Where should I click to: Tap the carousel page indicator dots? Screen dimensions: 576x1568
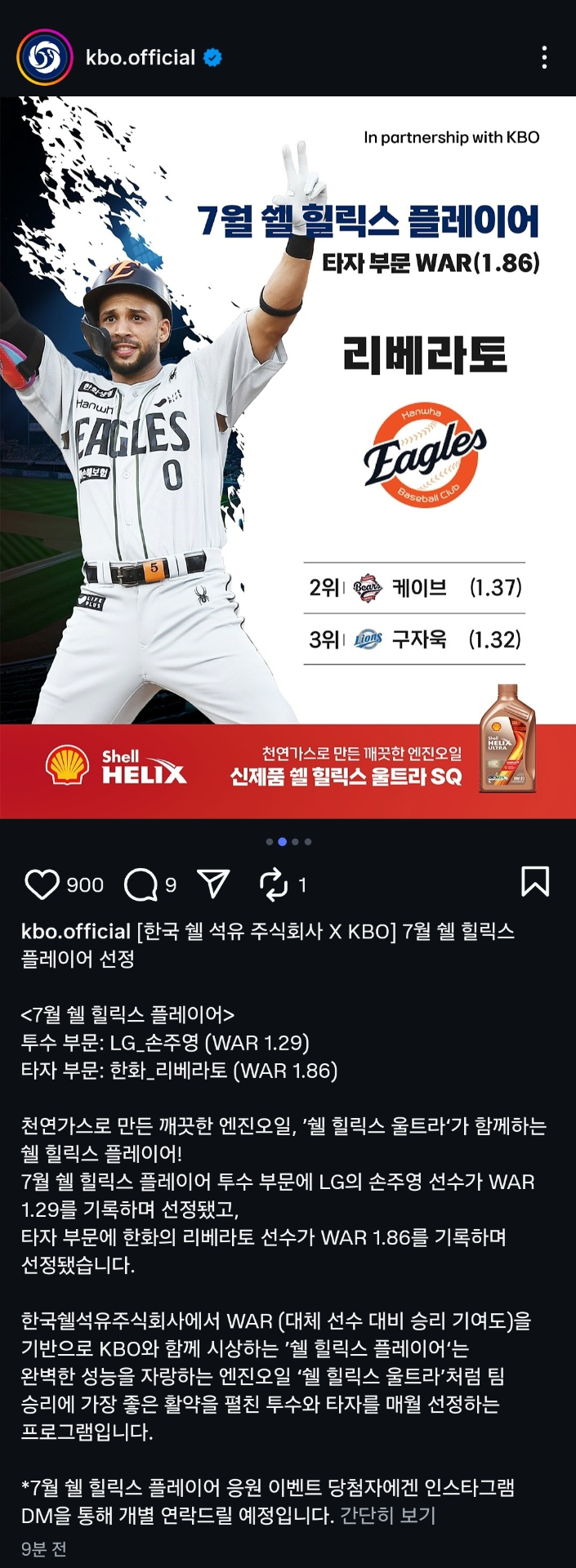point(288,841)
